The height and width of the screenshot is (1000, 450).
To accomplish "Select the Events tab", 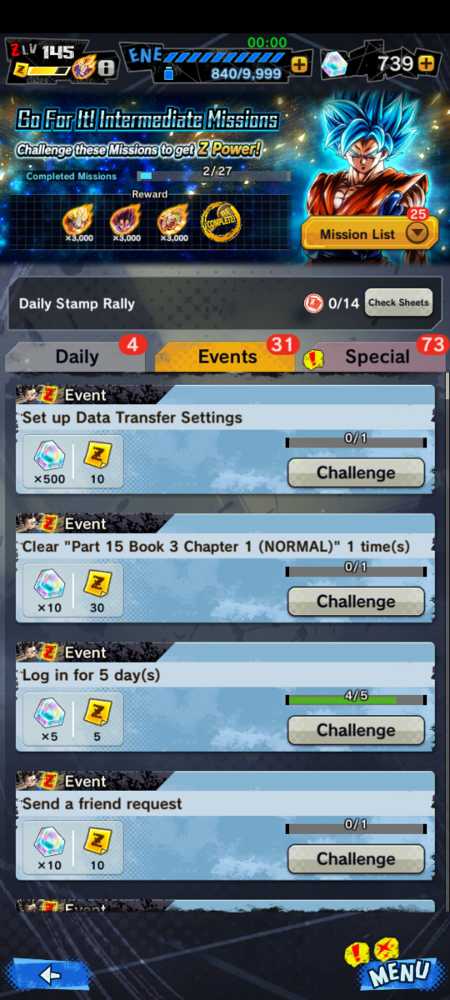I will (228, 357).
